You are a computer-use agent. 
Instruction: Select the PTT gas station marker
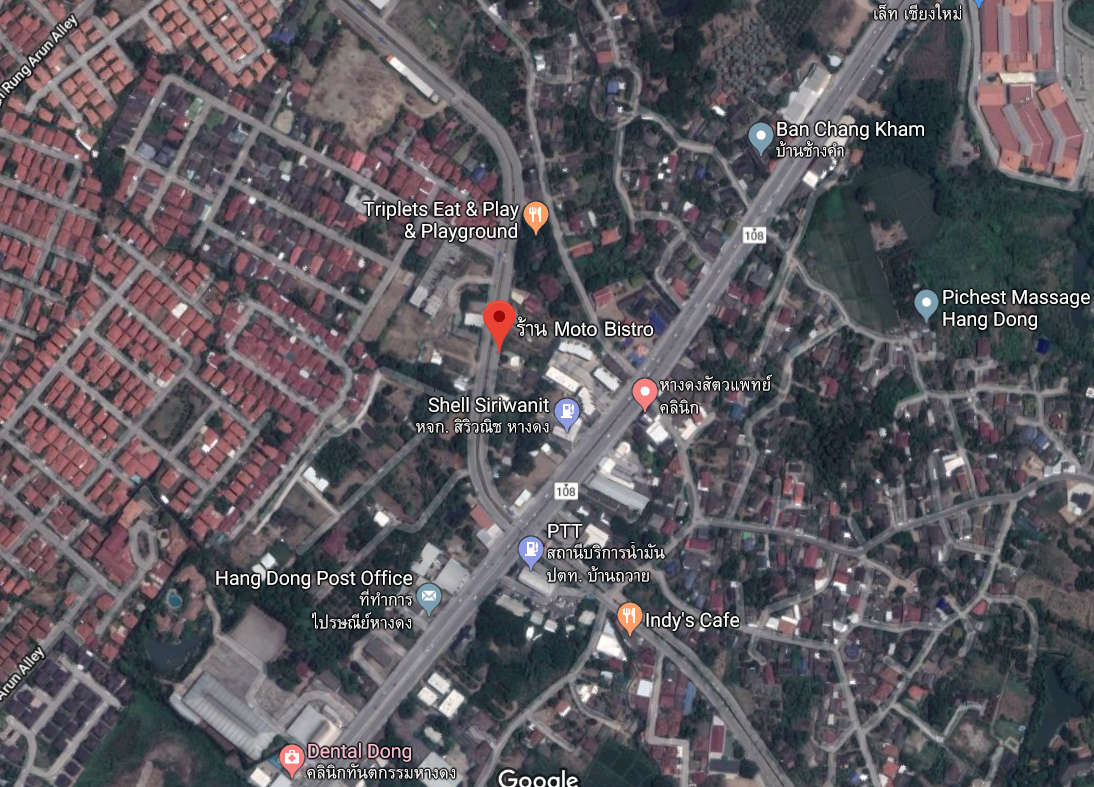[530, 549]
